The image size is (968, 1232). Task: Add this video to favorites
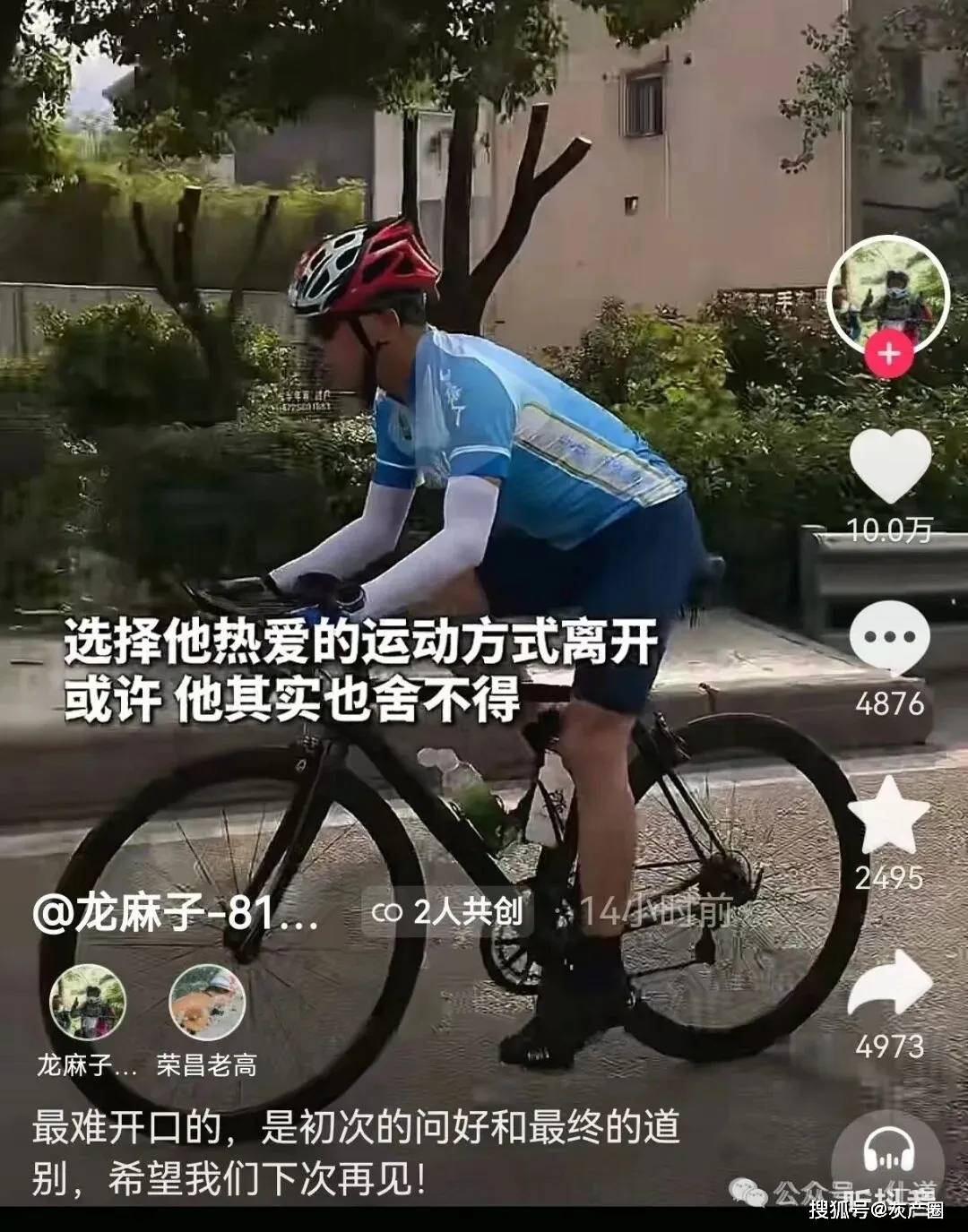click(889, 814)
